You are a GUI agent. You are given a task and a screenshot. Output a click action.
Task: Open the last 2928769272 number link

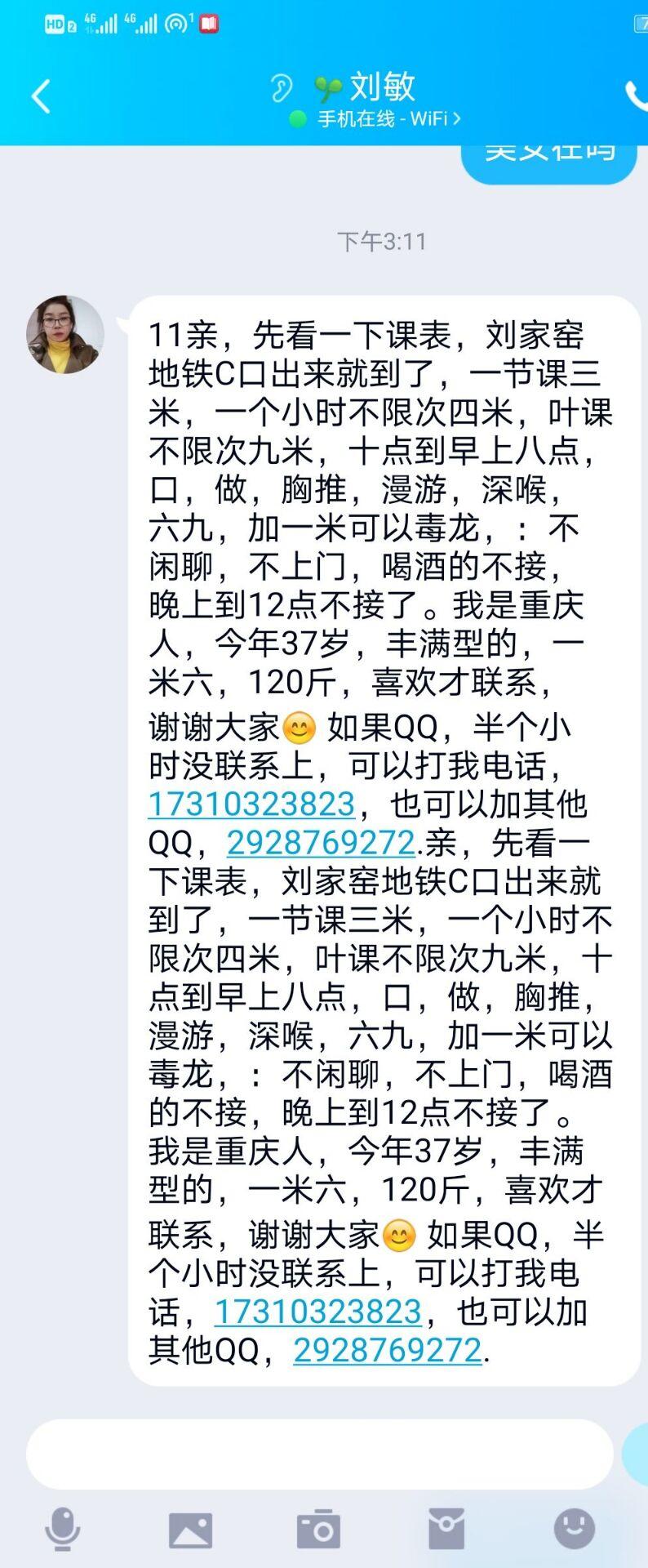pyautogui.click(x=387, y=1350)
